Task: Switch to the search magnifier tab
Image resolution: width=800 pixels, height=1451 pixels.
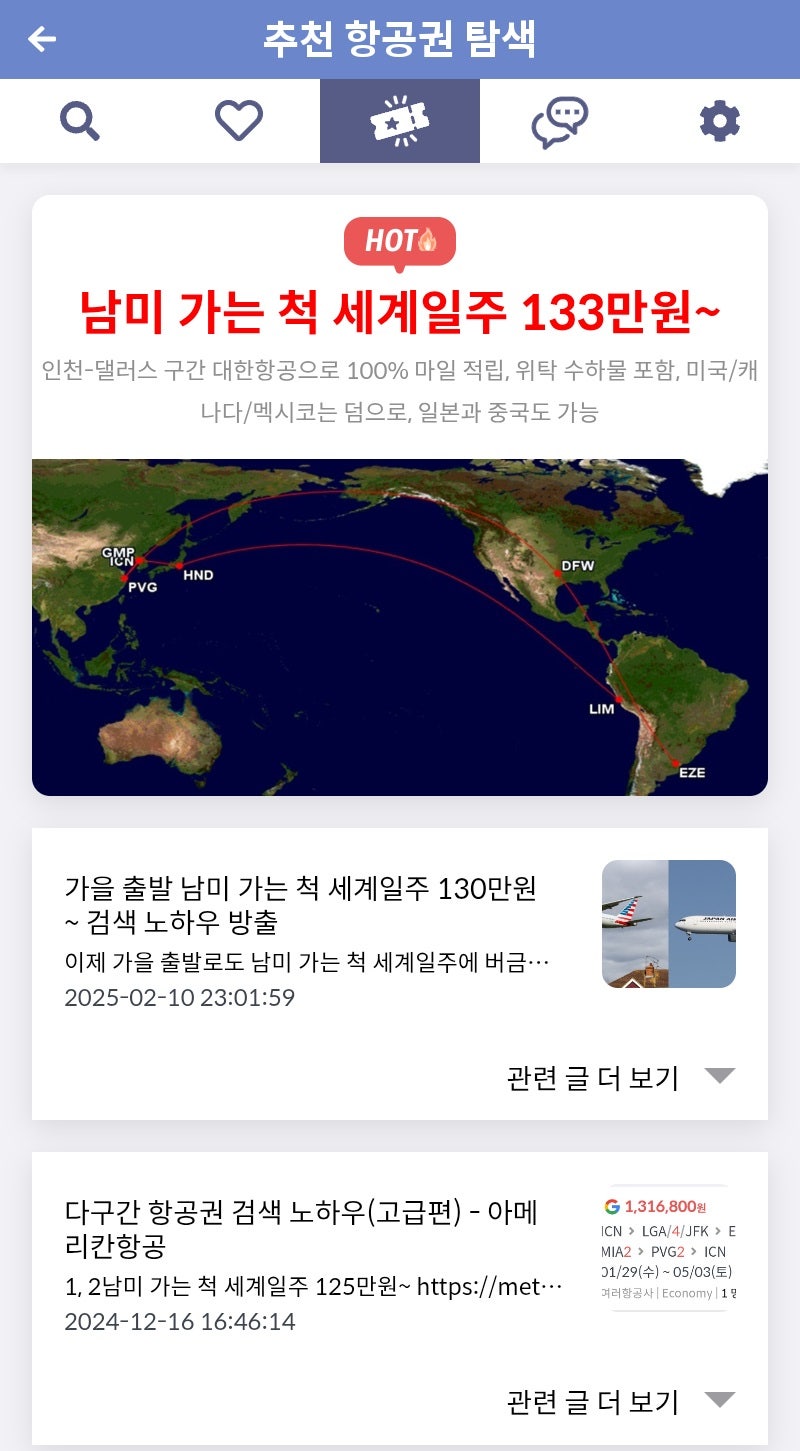Action: click(80, 121)
